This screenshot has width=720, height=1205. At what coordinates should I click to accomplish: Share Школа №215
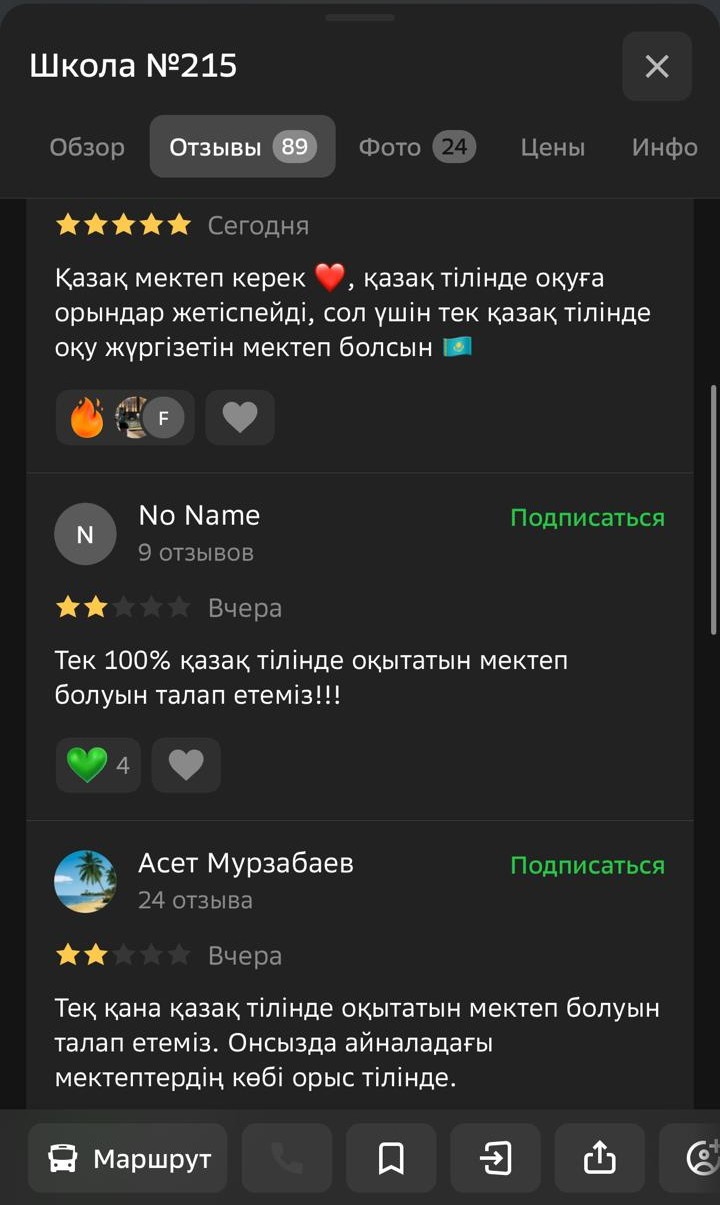(599, 1158)
